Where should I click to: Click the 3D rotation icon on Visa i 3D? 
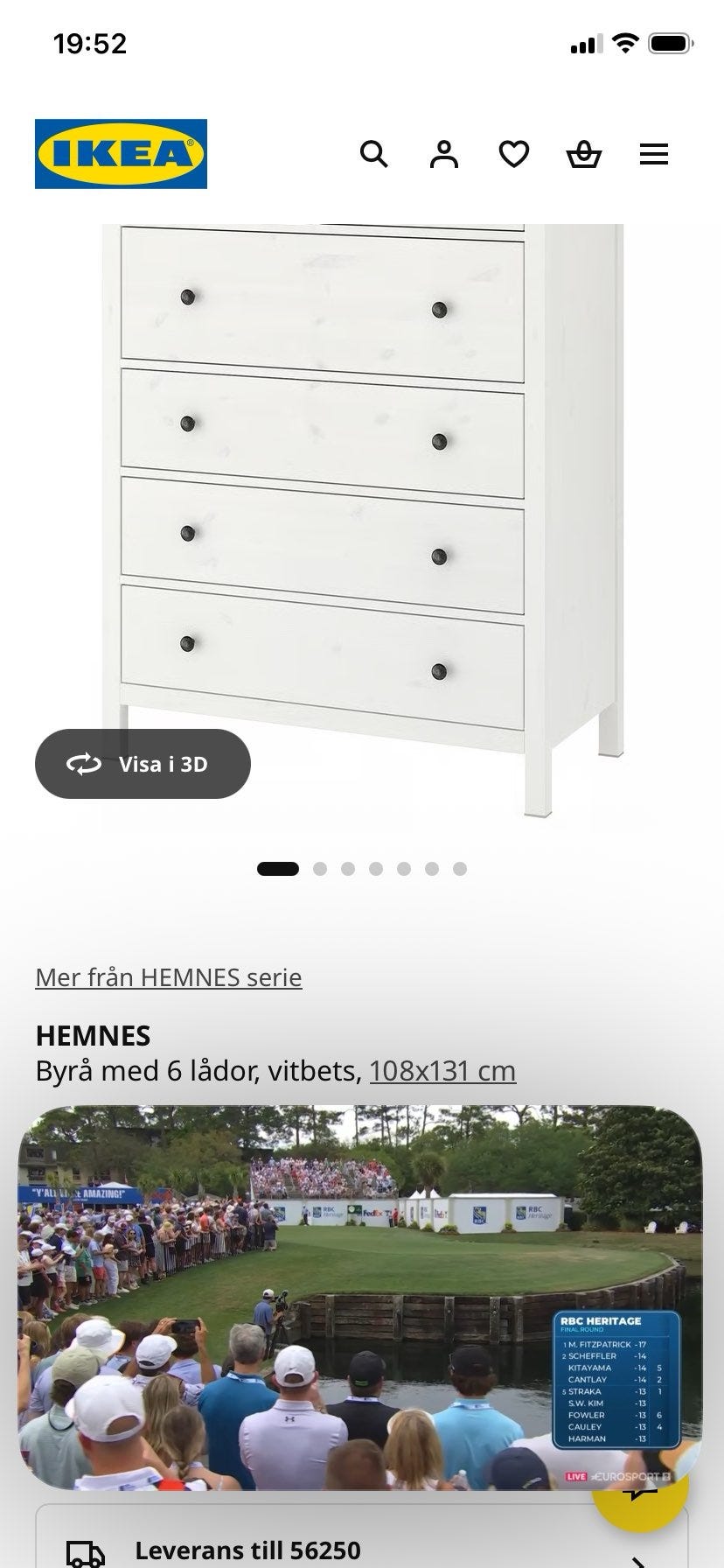click(81, 763)
